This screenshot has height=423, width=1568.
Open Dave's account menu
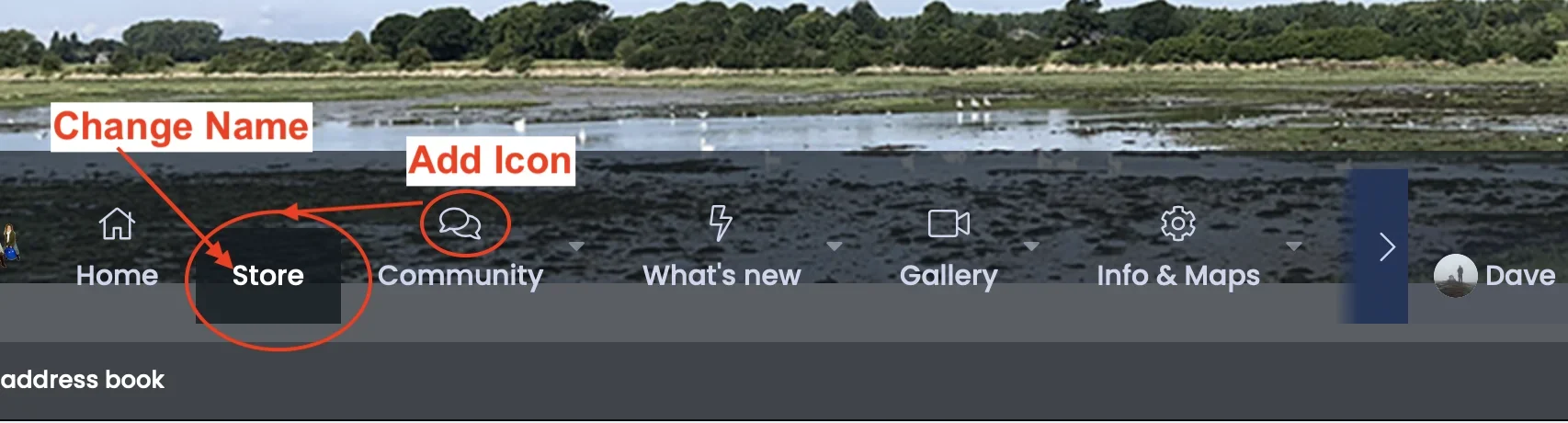coord(1494,275)
